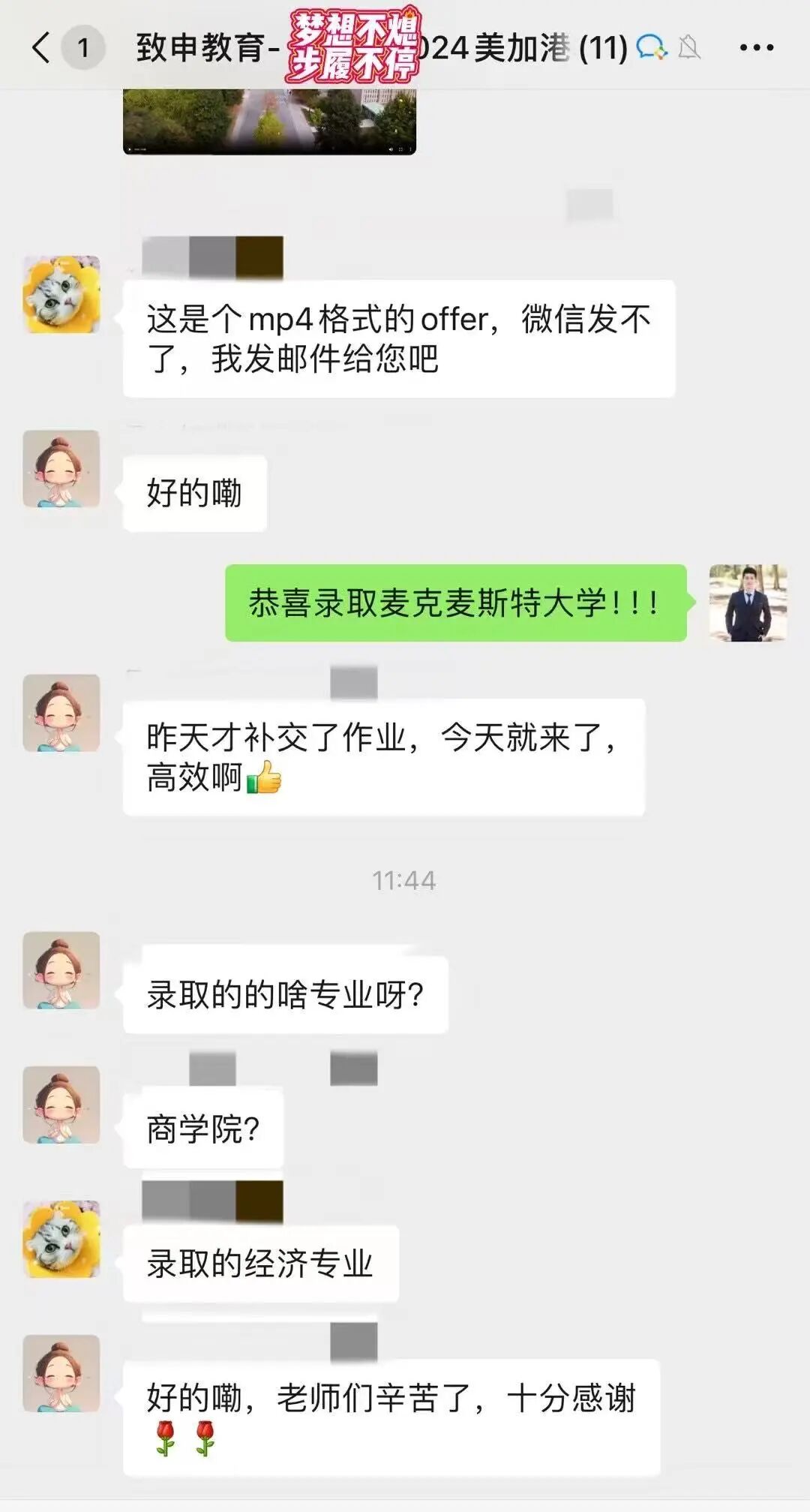Open cat avatar beside the mp4格式的offer message

[x=61, y=294]
